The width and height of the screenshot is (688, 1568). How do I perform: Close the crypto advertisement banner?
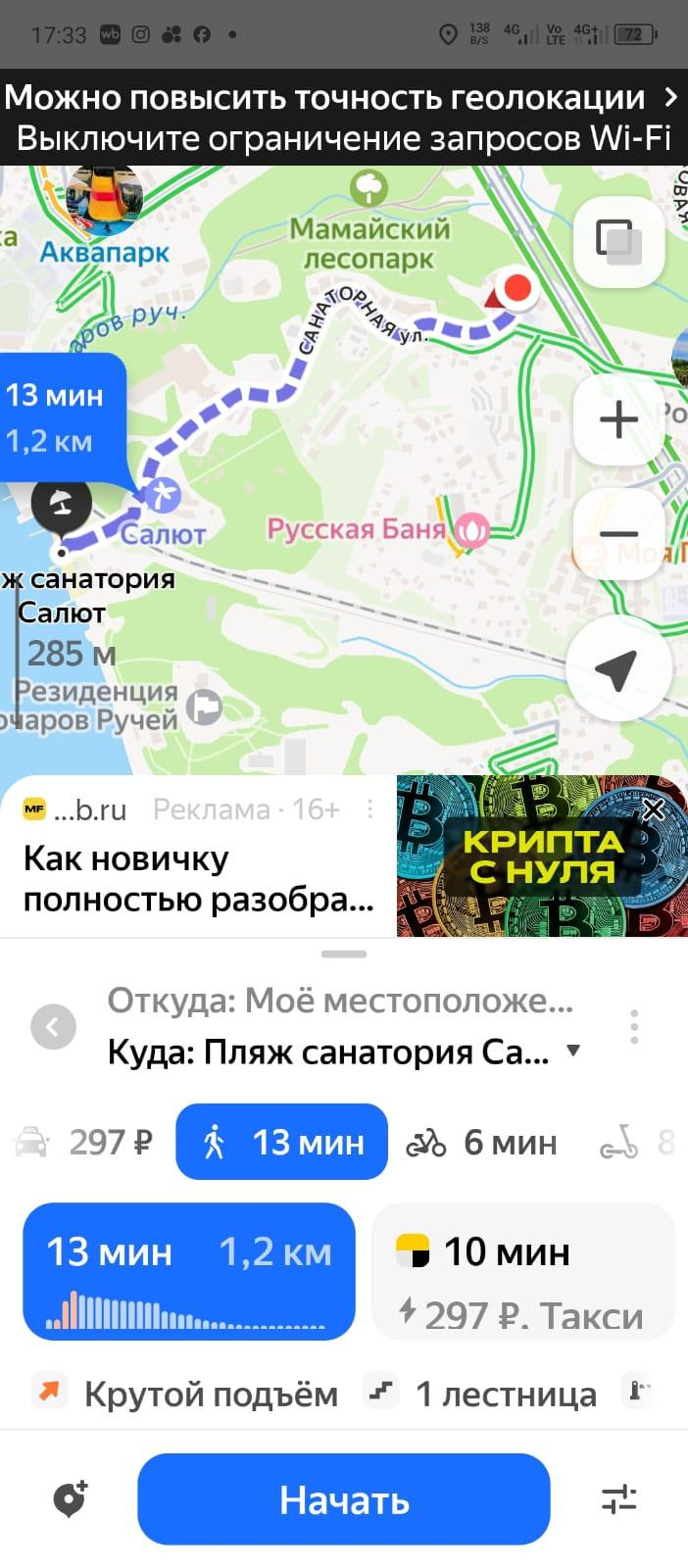click(654, 809)
